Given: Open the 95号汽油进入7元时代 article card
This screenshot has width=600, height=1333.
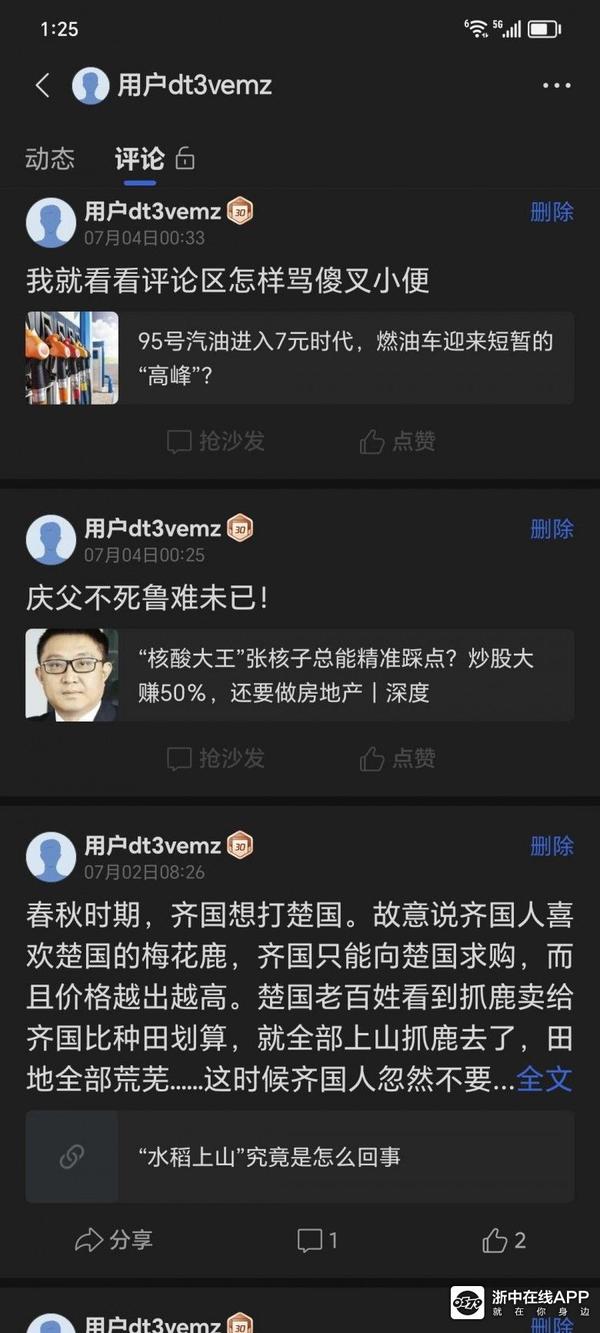Looking at the screenshot, I should click(x=300, y=357).
